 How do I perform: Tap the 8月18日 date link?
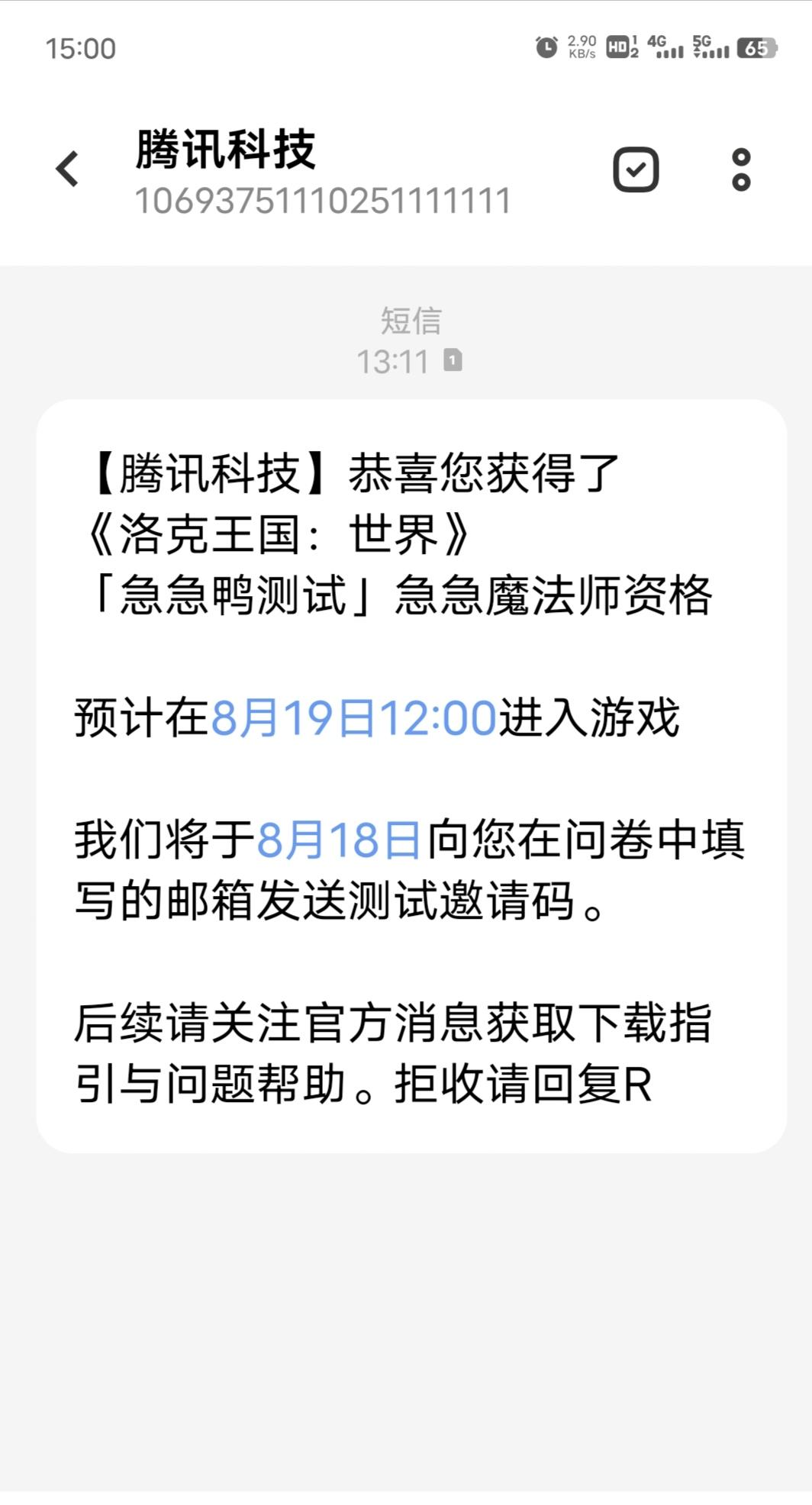(x=339, y=840)
